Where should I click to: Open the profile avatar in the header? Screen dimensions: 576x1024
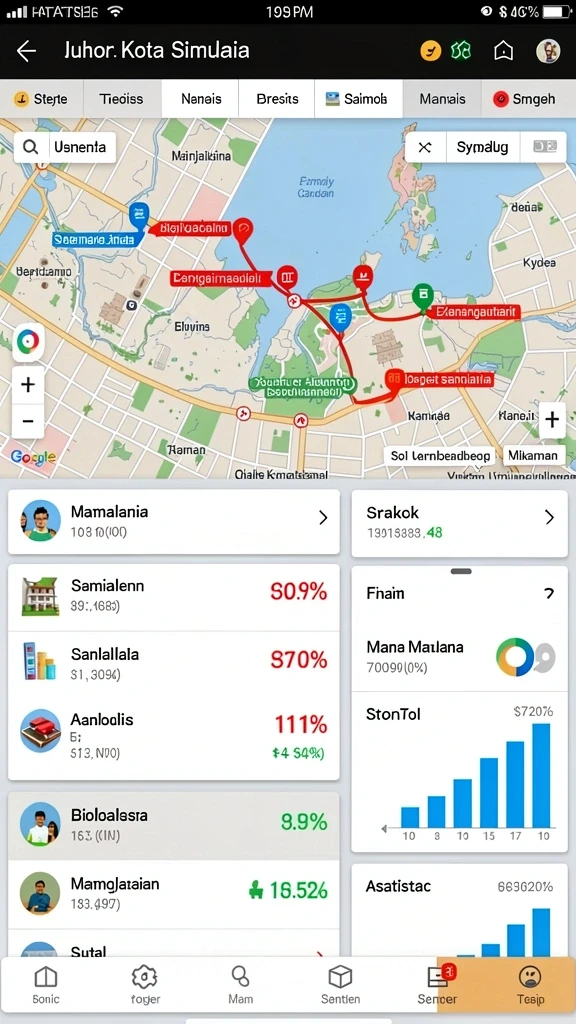(548, 51)
